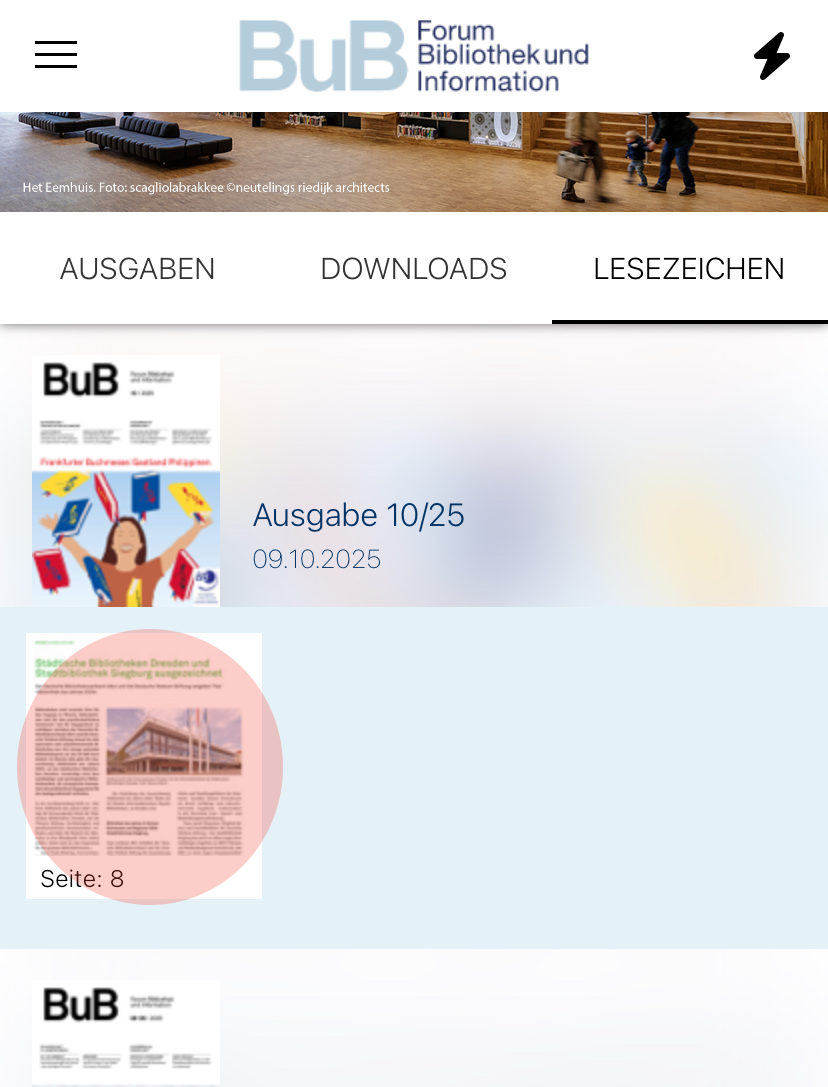This screenshot has height=1087, width=828.
Task: Select the Lesezeichen tab
Action: 689,269
